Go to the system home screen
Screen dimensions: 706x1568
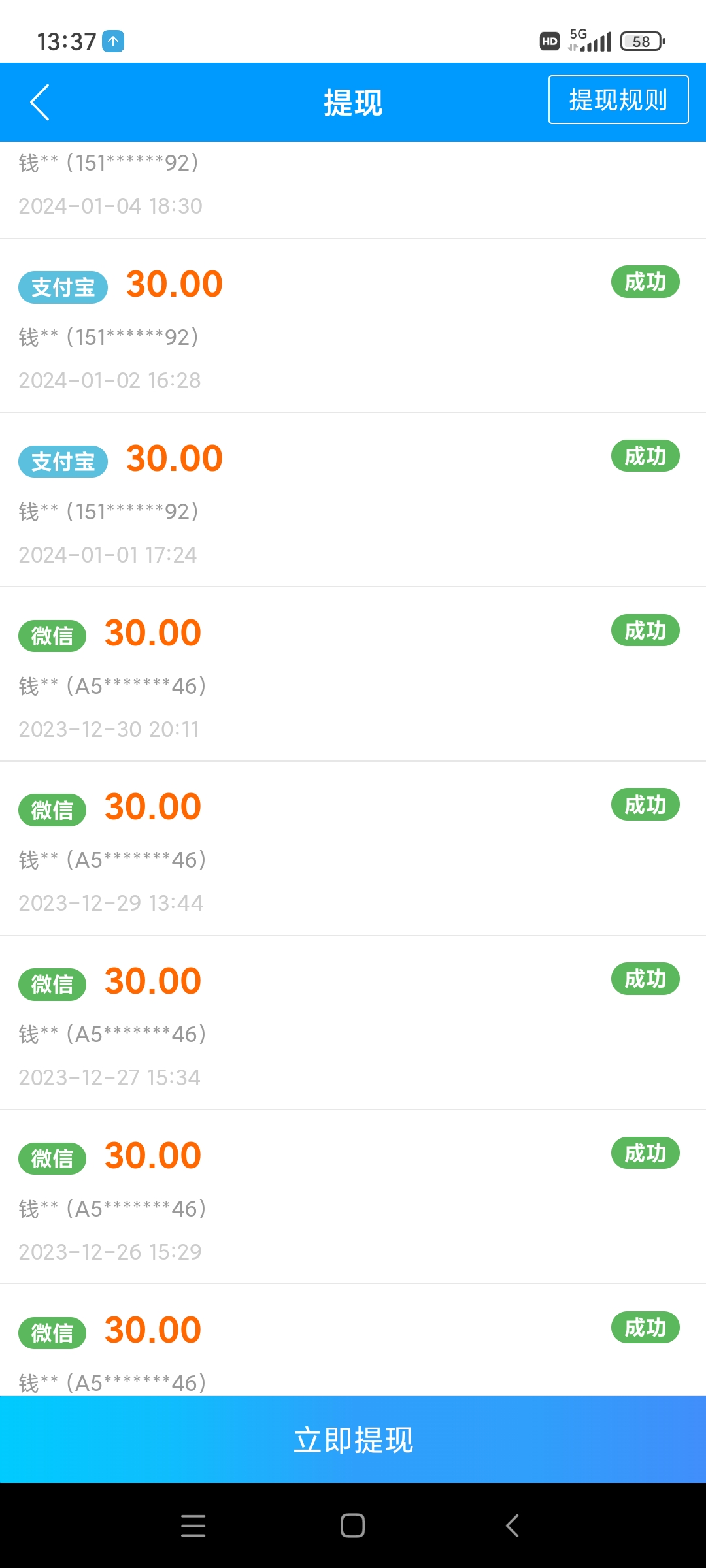coord(353,1526)
